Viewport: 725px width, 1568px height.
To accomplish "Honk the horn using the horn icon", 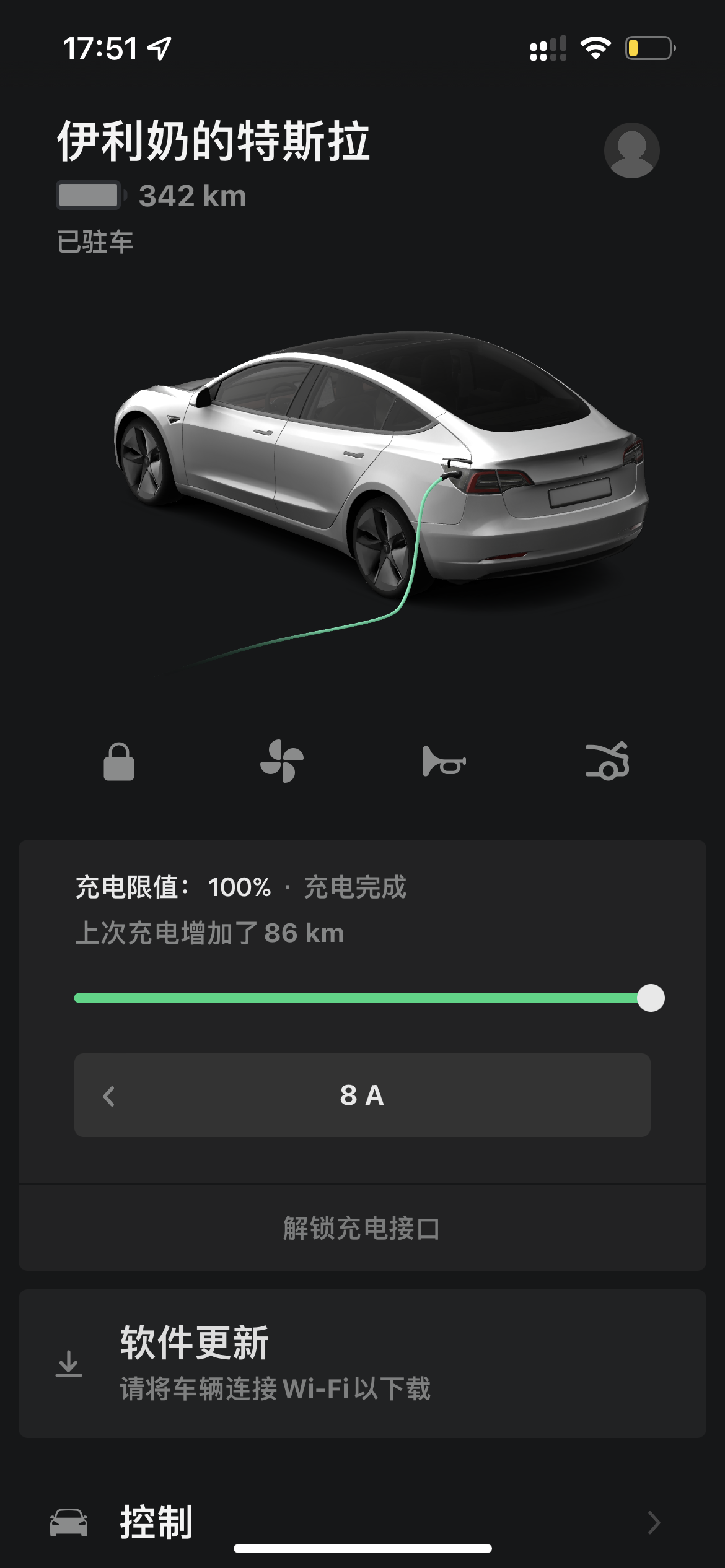I will tap(444, 764).
